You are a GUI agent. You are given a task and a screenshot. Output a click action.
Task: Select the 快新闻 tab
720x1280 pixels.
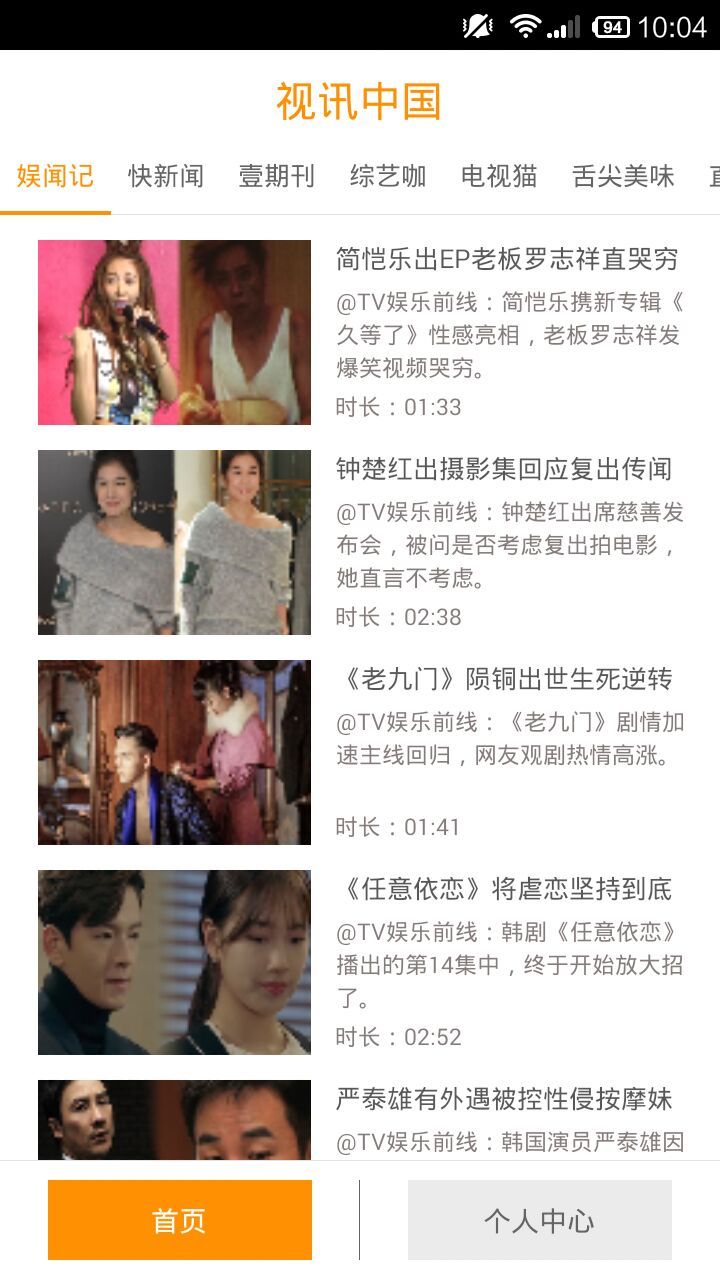tap(166, 177)
